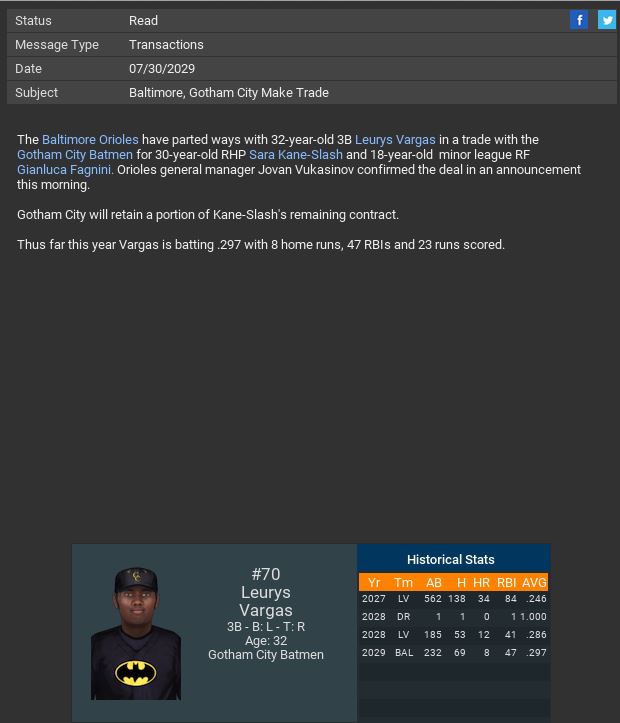
Task: Open the Gotham City Batmen team link
Action: coord(75,155)
